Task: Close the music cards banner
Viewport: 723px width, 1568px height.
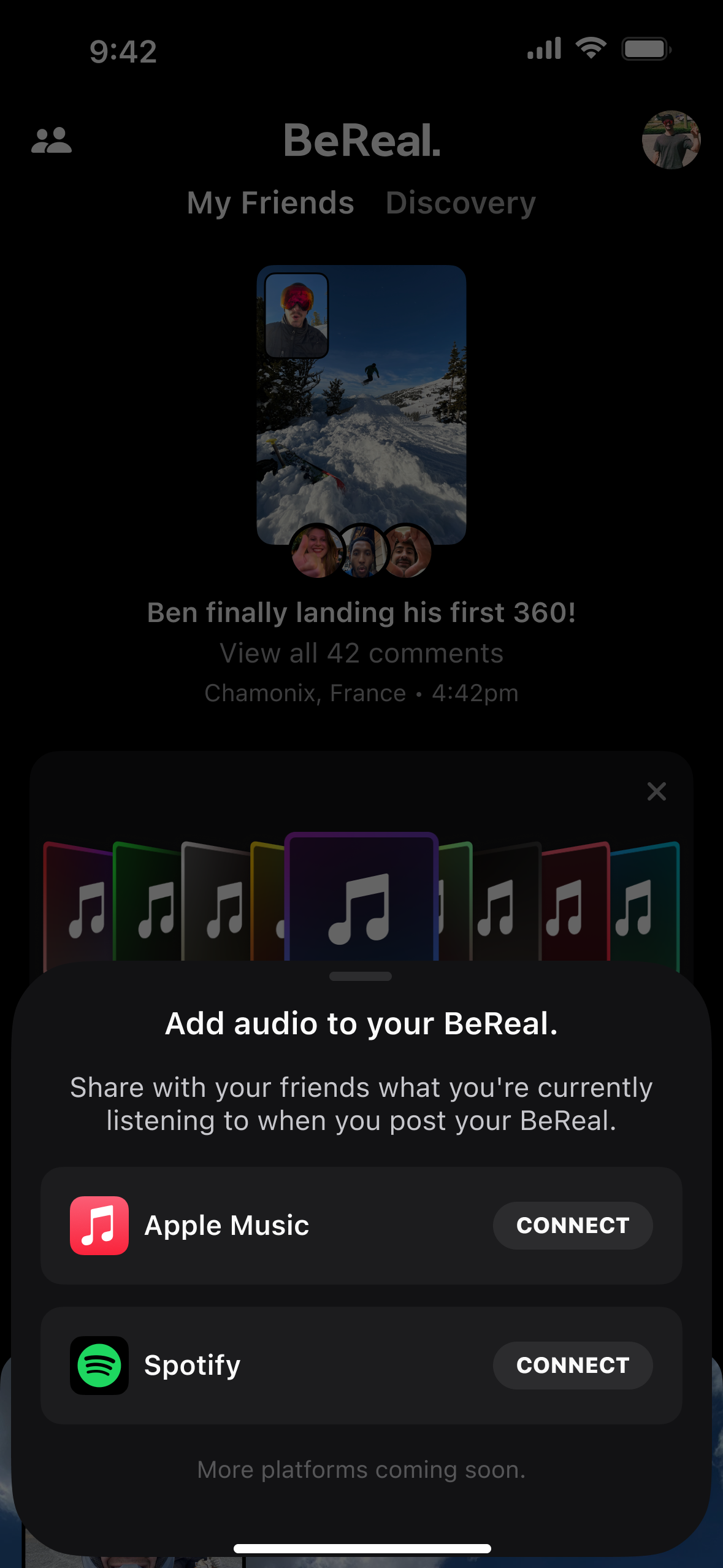Action: click(656, 791)
